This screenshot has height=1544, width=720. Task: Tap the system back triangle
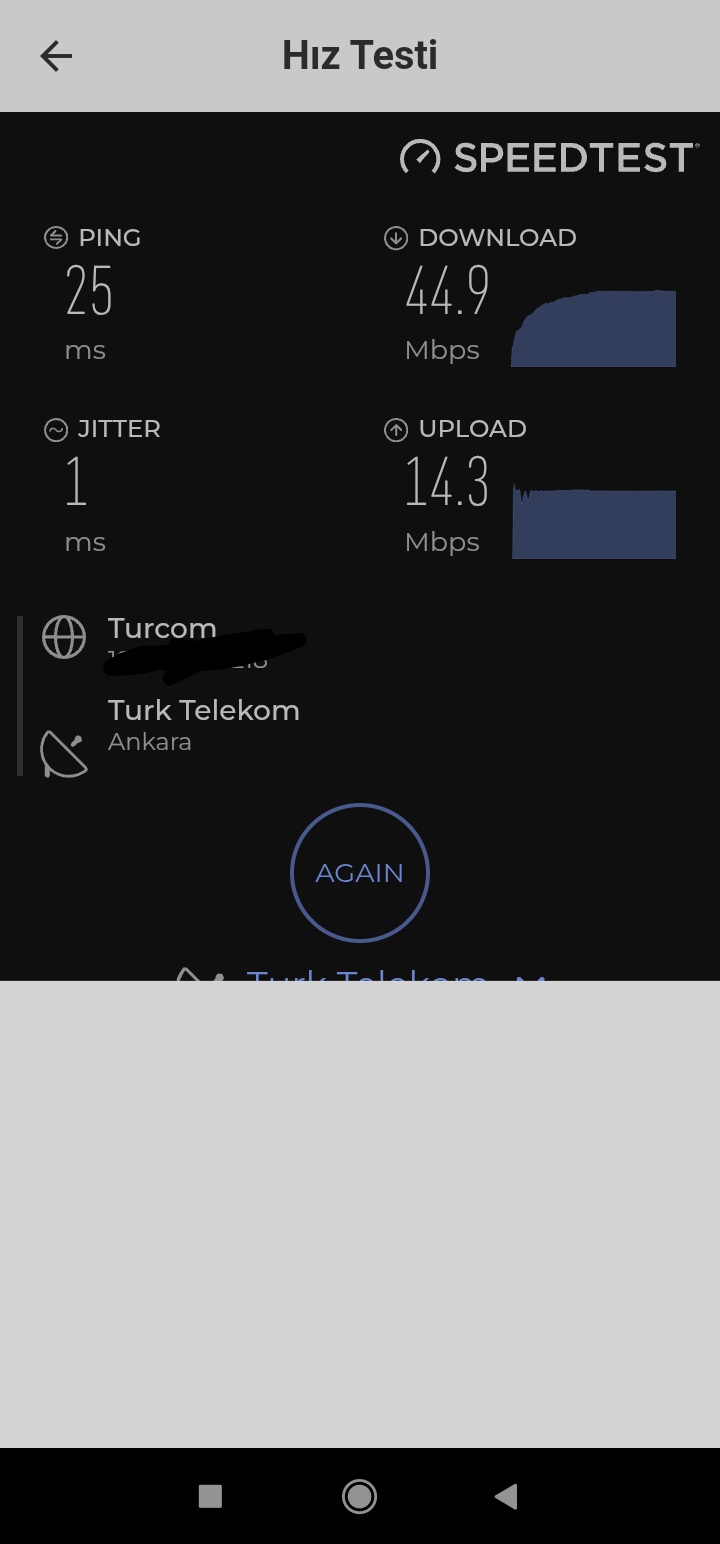(x=506, y=1496)
